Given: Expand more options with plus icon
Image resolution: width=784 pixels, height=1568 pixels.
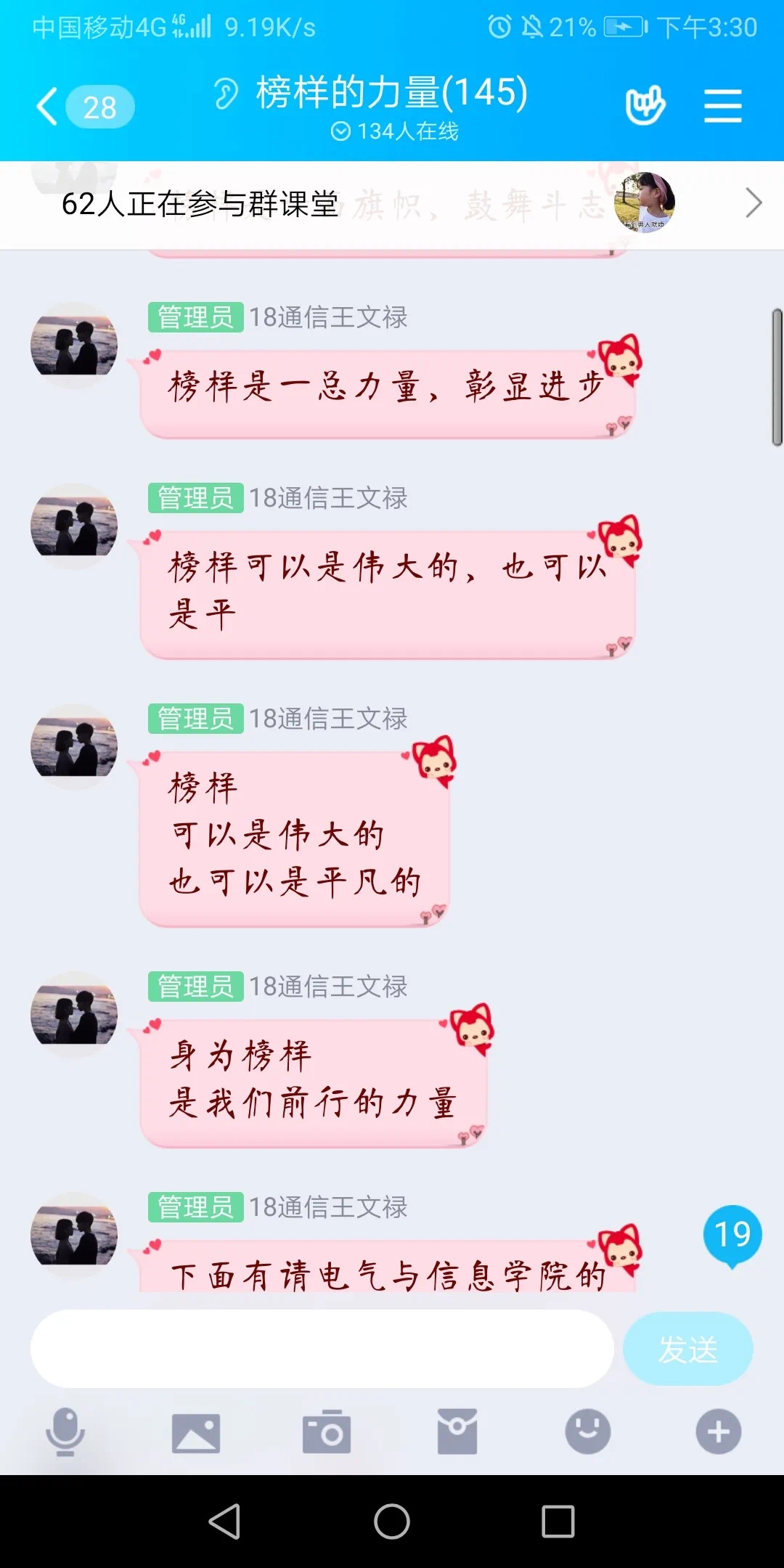Looking at the screenshot, I should (x=718, y=1432).
